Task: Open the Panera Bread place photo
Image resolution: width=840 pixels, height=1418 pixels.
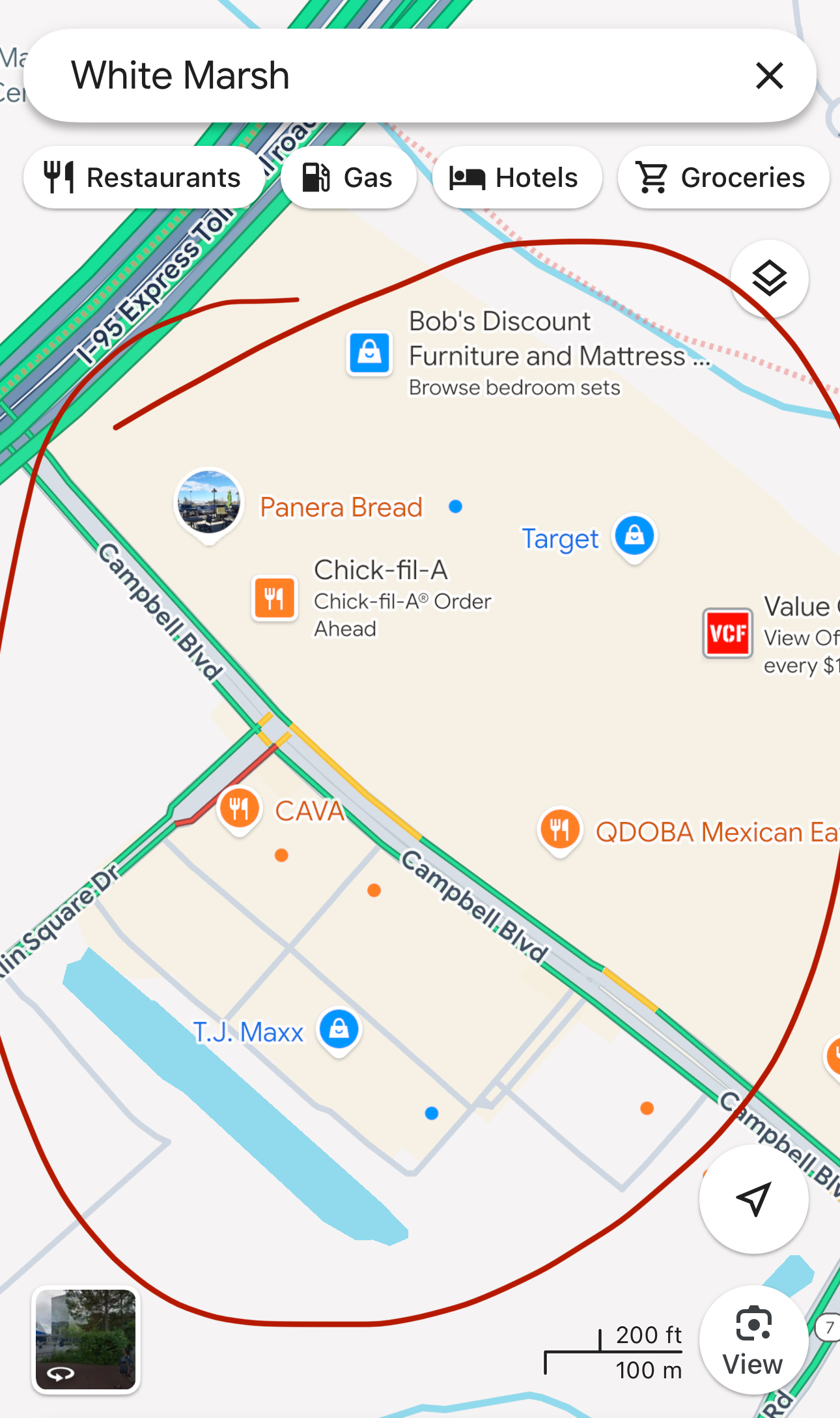Action: point(209,503)
